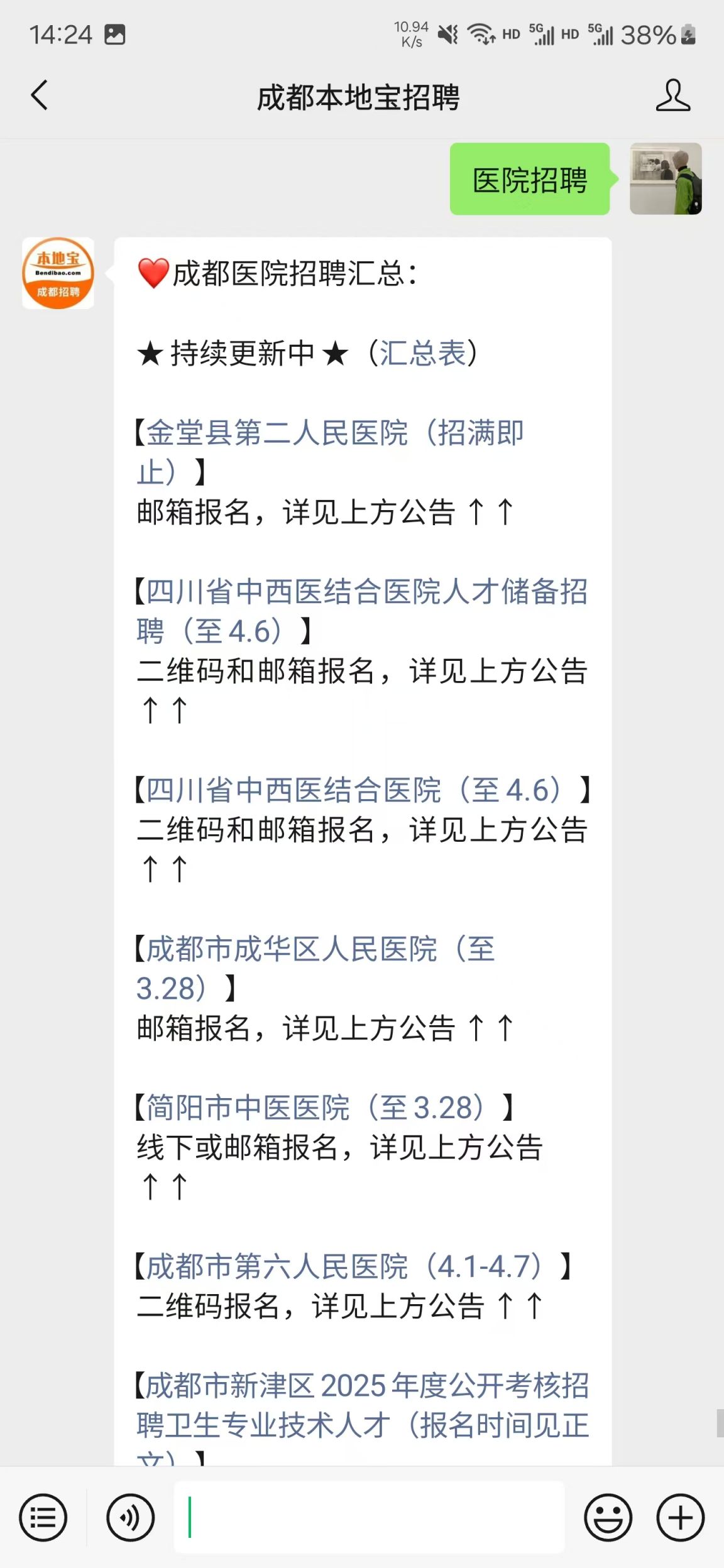The image size is (724, 1568).
Task: Focus the message text field
Action: (369, 1518)
